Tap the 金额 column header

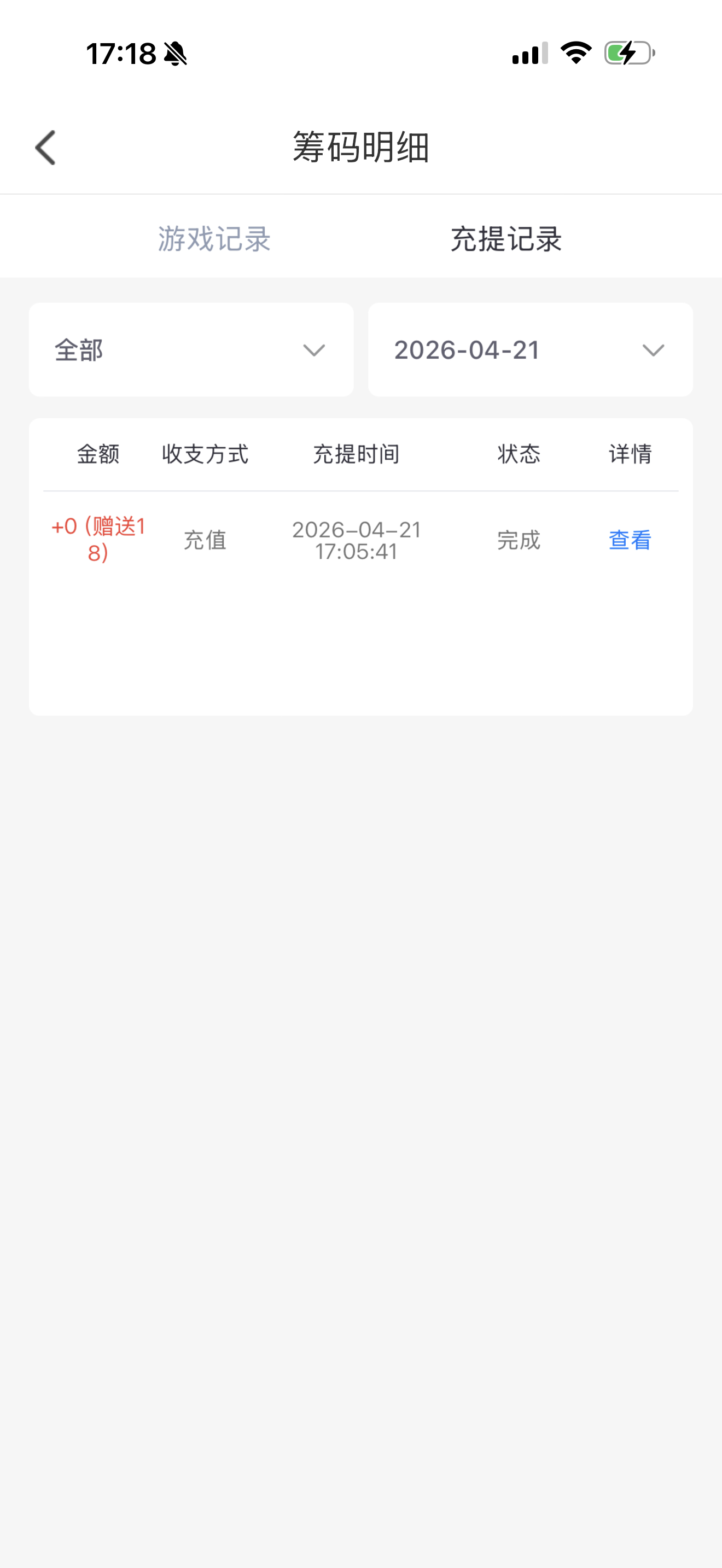click(x=98, y=454)
